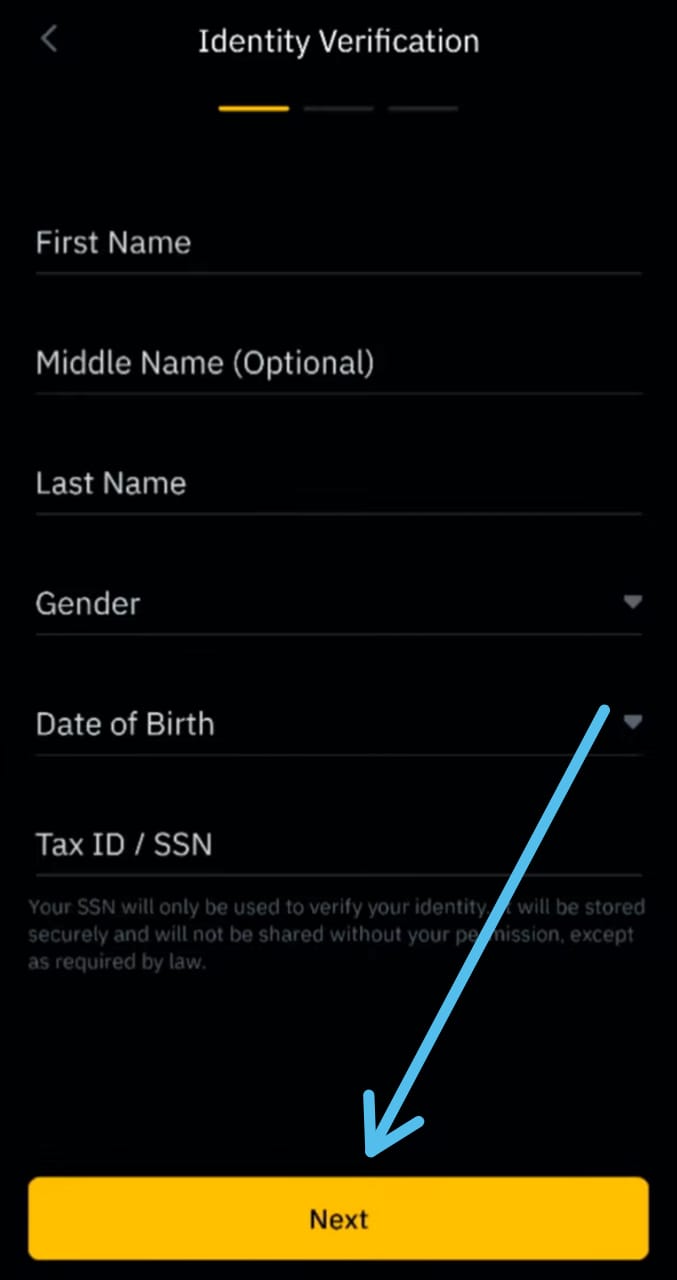Open the Date of Birth picker

[x=338, y=724]
